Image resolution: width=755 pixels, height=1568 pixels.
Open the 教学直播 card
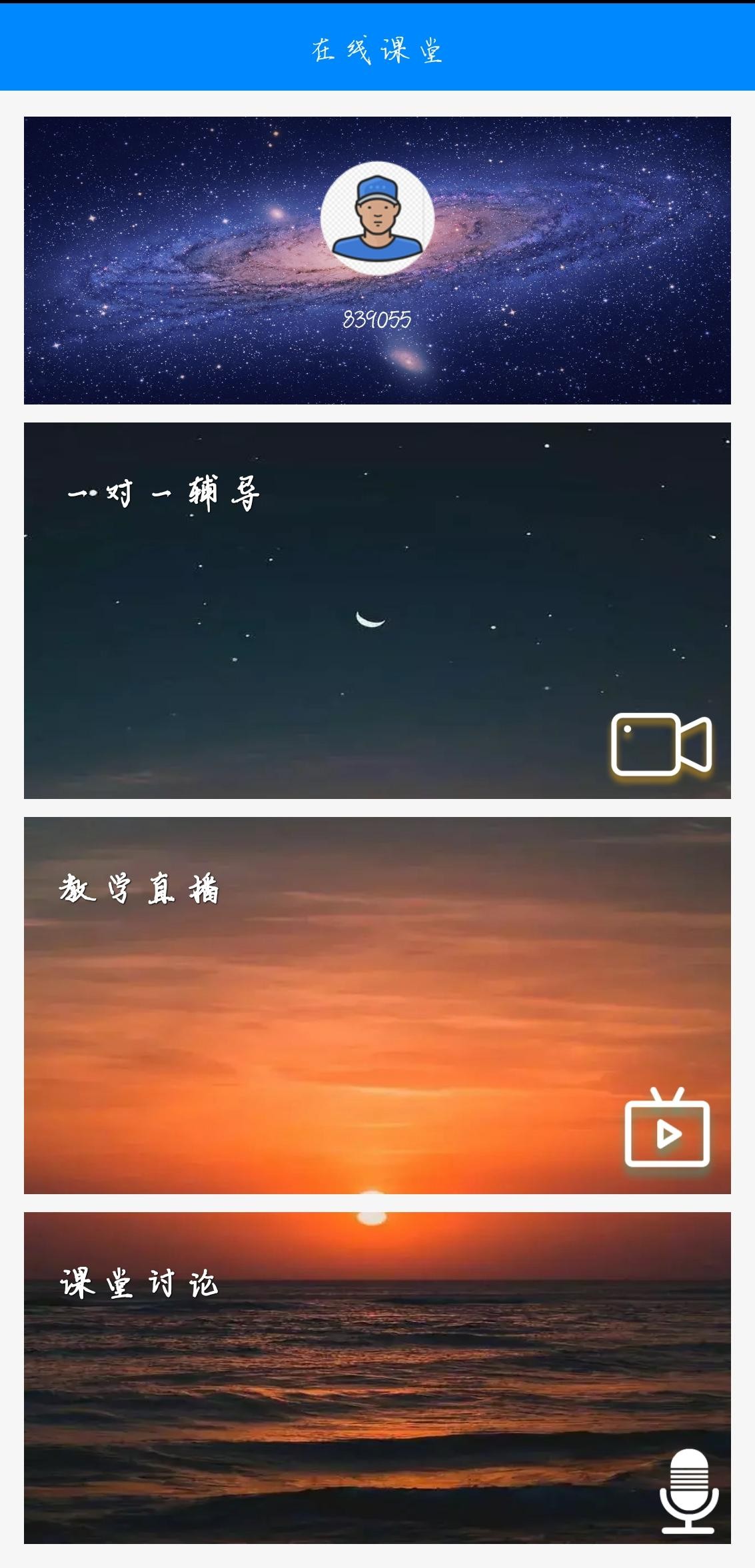coord(377,1004)
